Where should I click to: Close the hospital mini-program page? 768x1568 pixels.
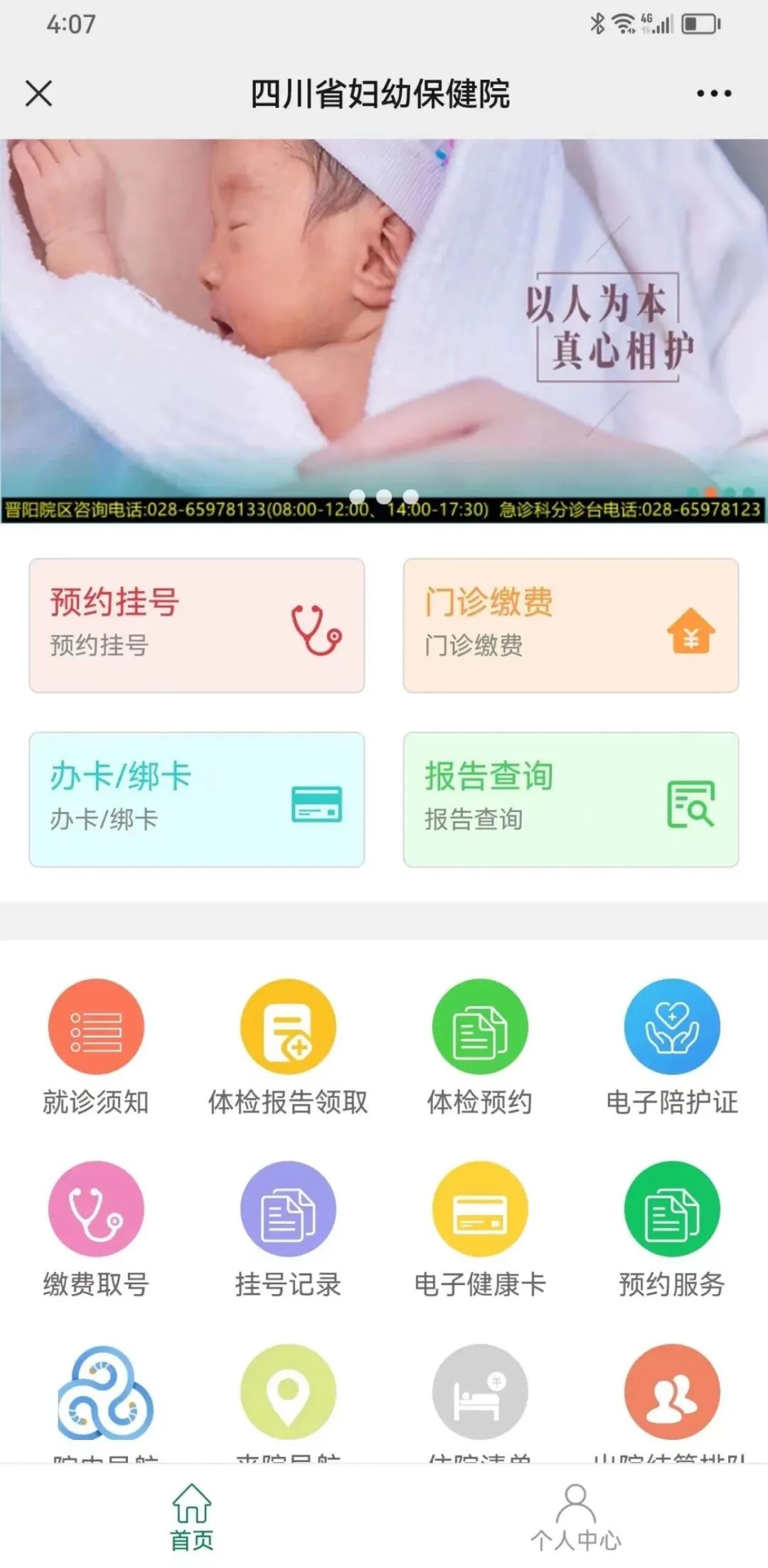pyautogui.click(x=39, y=93)
